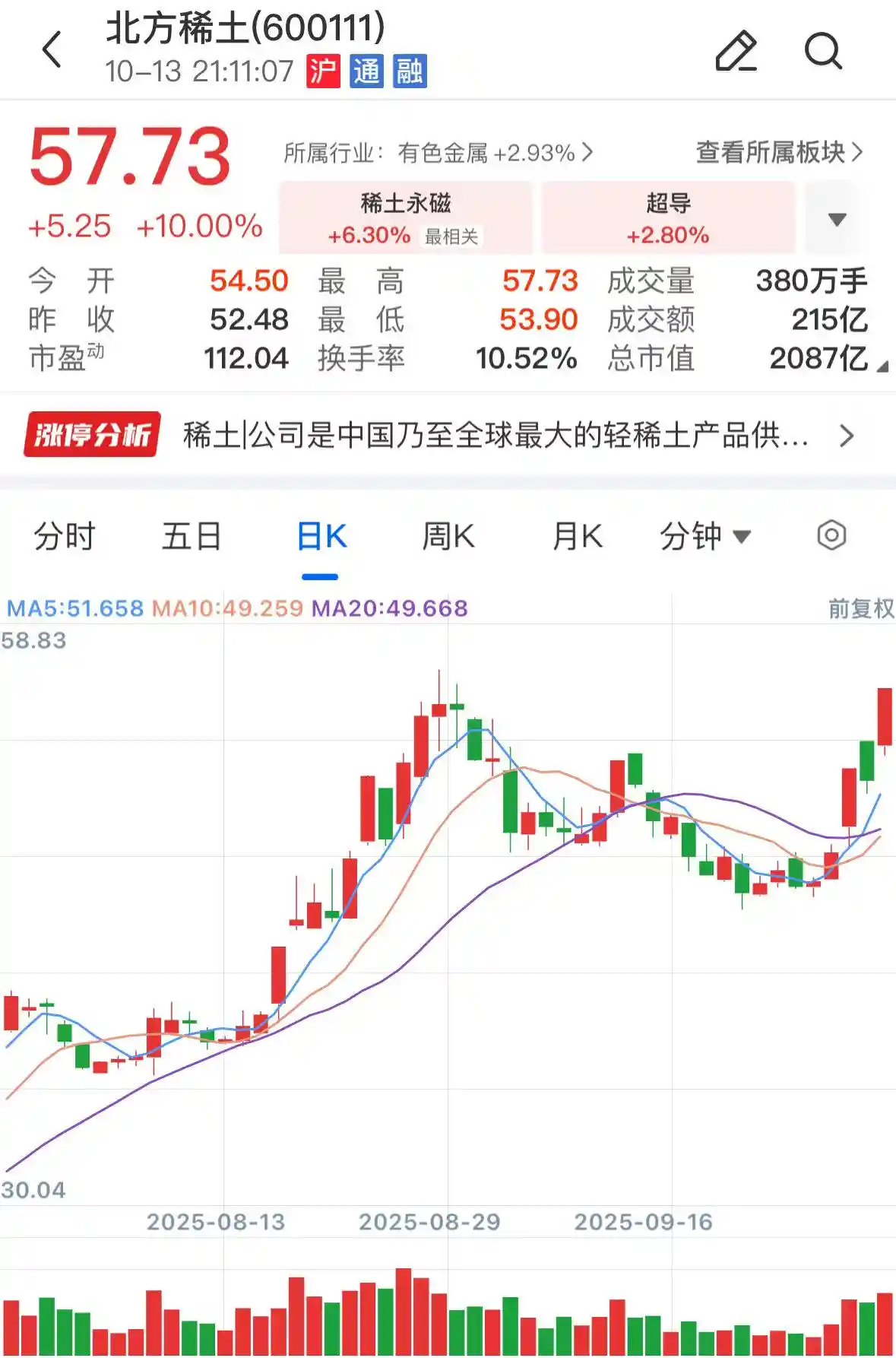Select the 超导 concept card
The width and height of the screenshot is (896, 1358).
[x=669, y=218]
